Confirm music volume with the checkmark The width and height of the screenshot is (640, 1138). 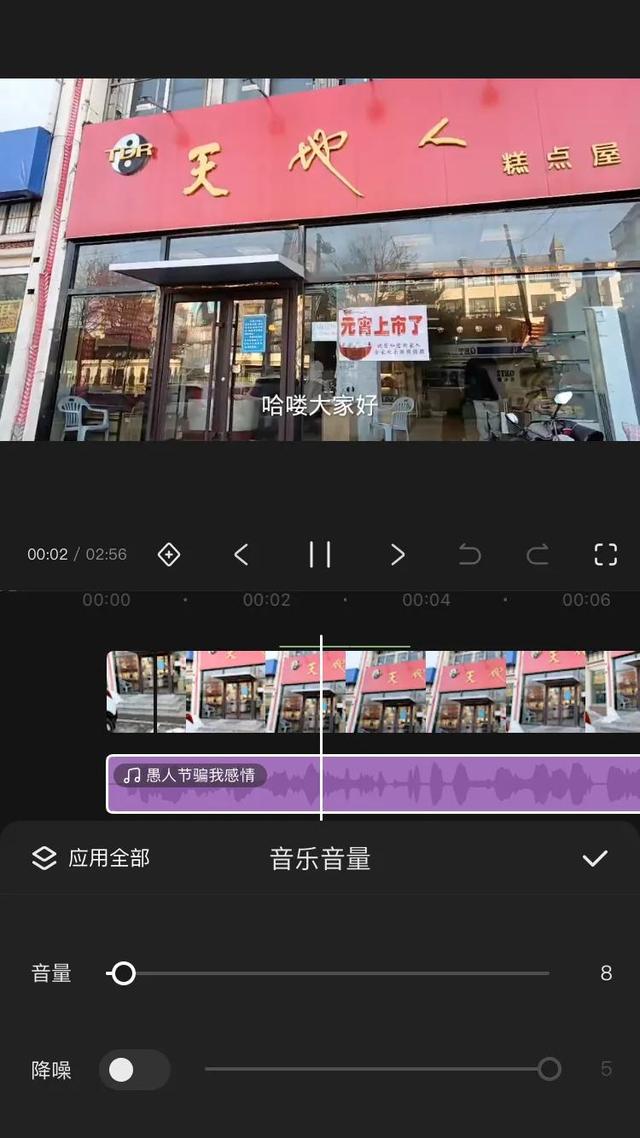click(x=595, y=858)
